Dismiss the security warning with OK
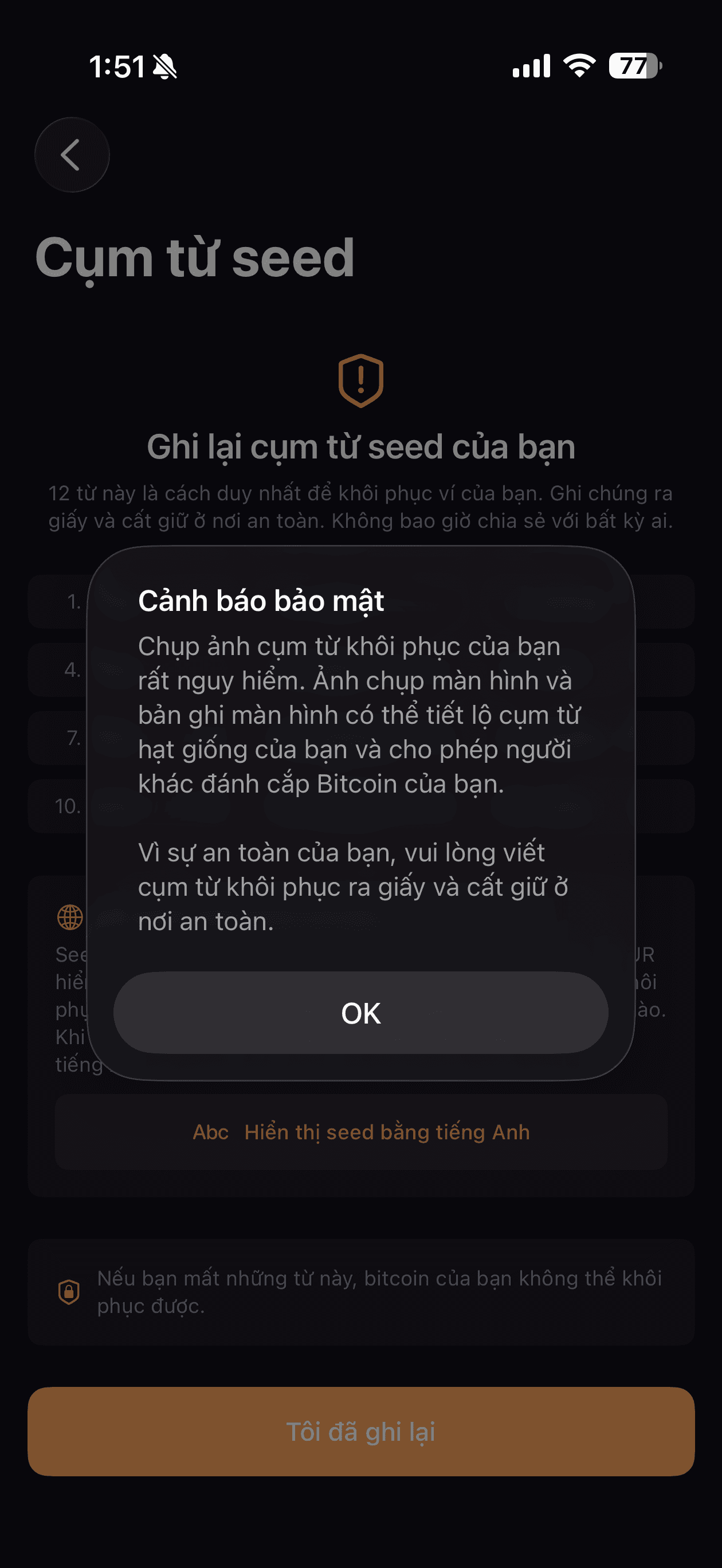Viewport: 722px width, 1568px height. click(360, 1013)
